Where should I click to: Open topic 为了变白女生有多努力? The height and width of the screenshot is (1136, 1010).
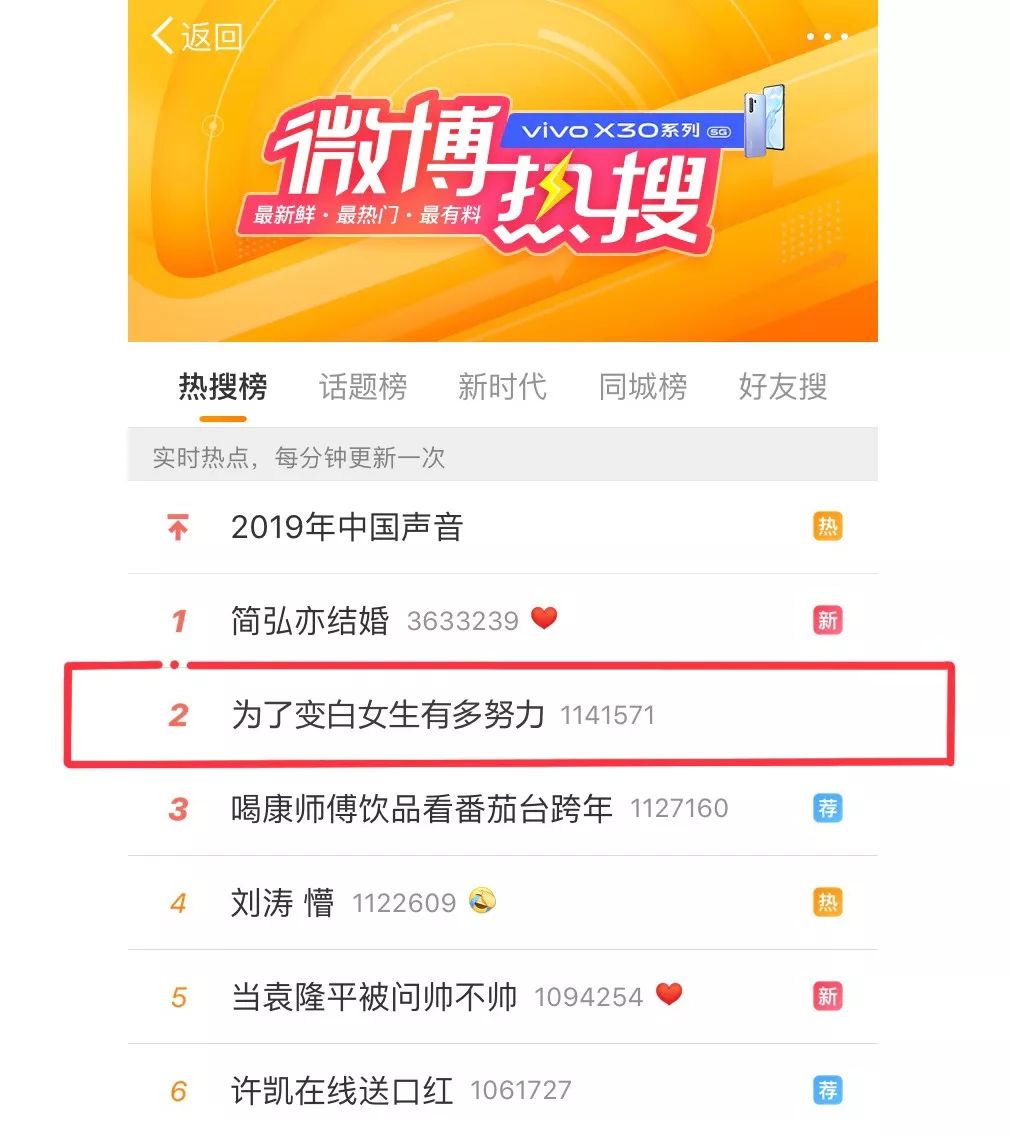388,715
